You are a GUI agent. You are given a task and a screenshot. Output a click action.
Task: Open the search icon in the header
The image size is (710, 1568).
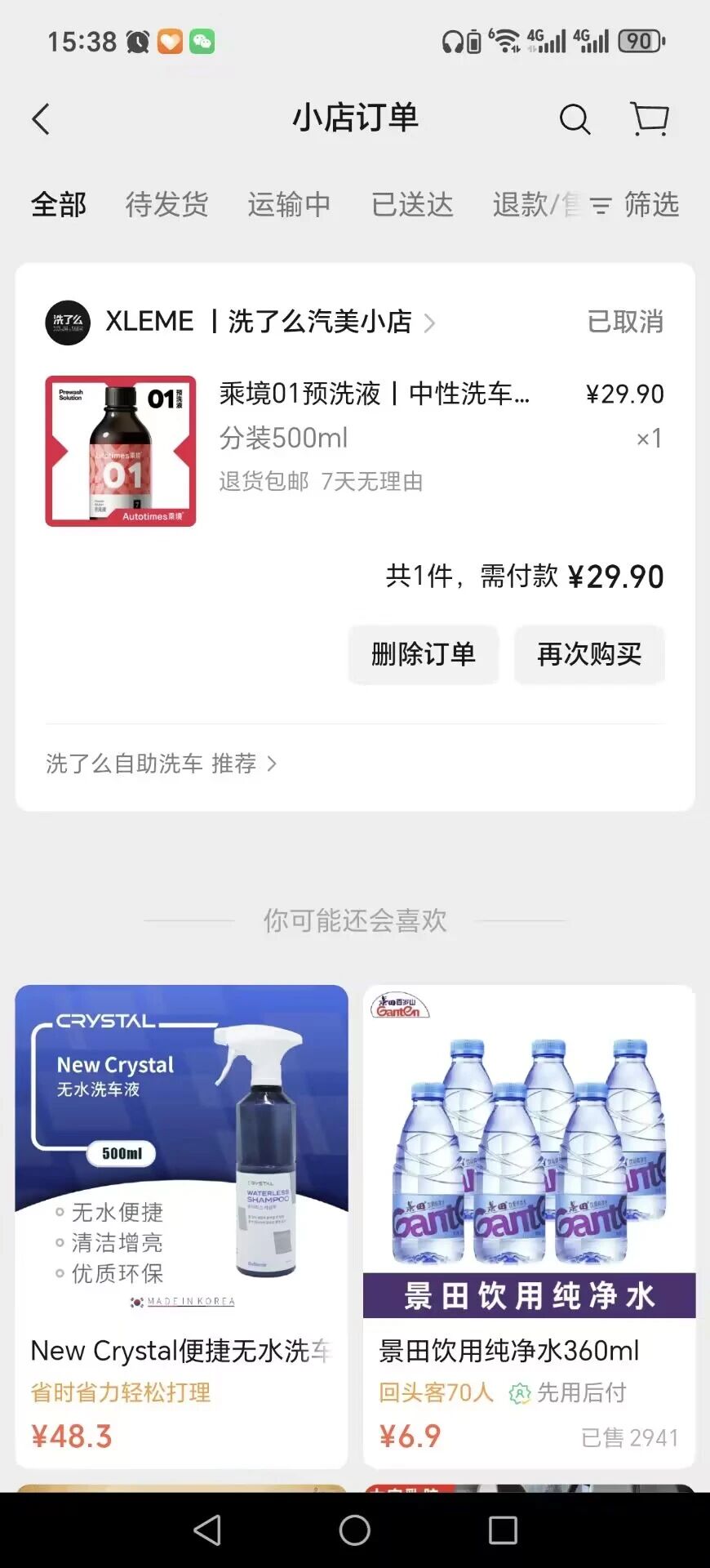[x=575, y=119]
